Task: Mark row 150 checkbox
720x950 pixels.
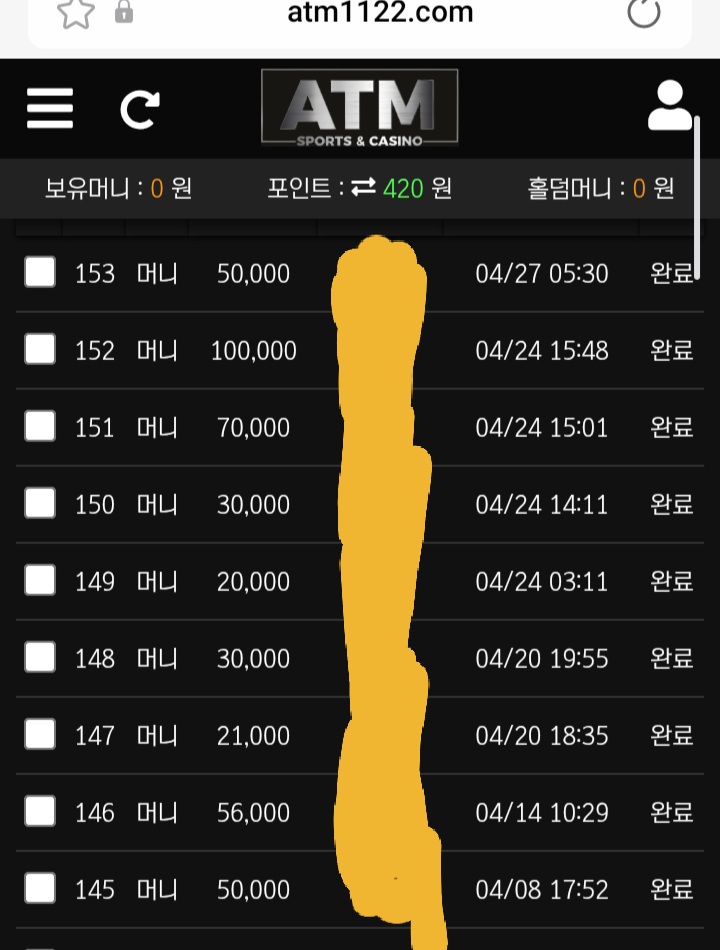Action: click(x=40, y=503)
